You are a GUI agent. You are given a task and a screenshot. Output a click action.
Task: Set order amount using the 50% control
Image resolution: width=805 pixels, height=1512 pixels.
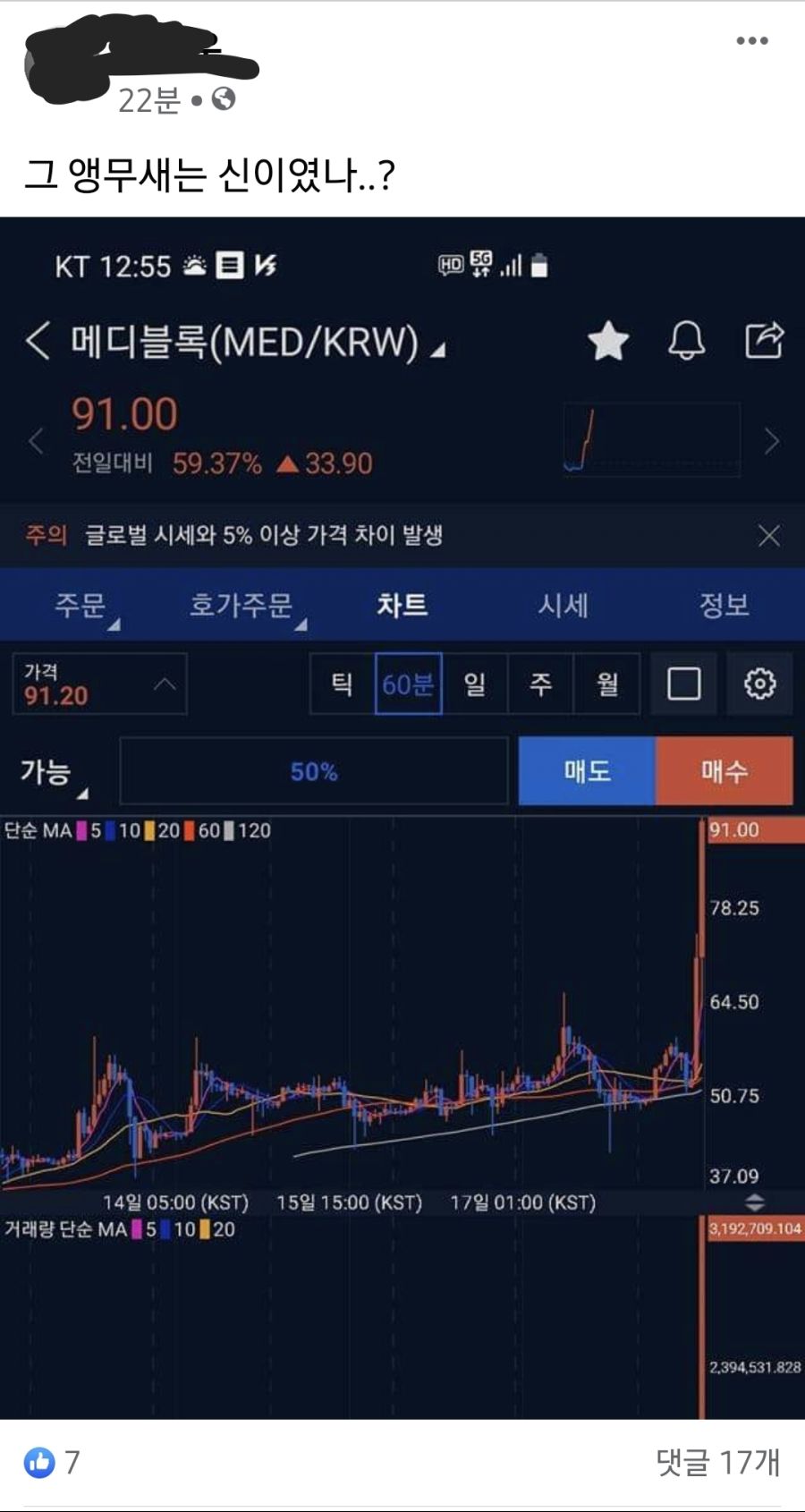[313, 771]
